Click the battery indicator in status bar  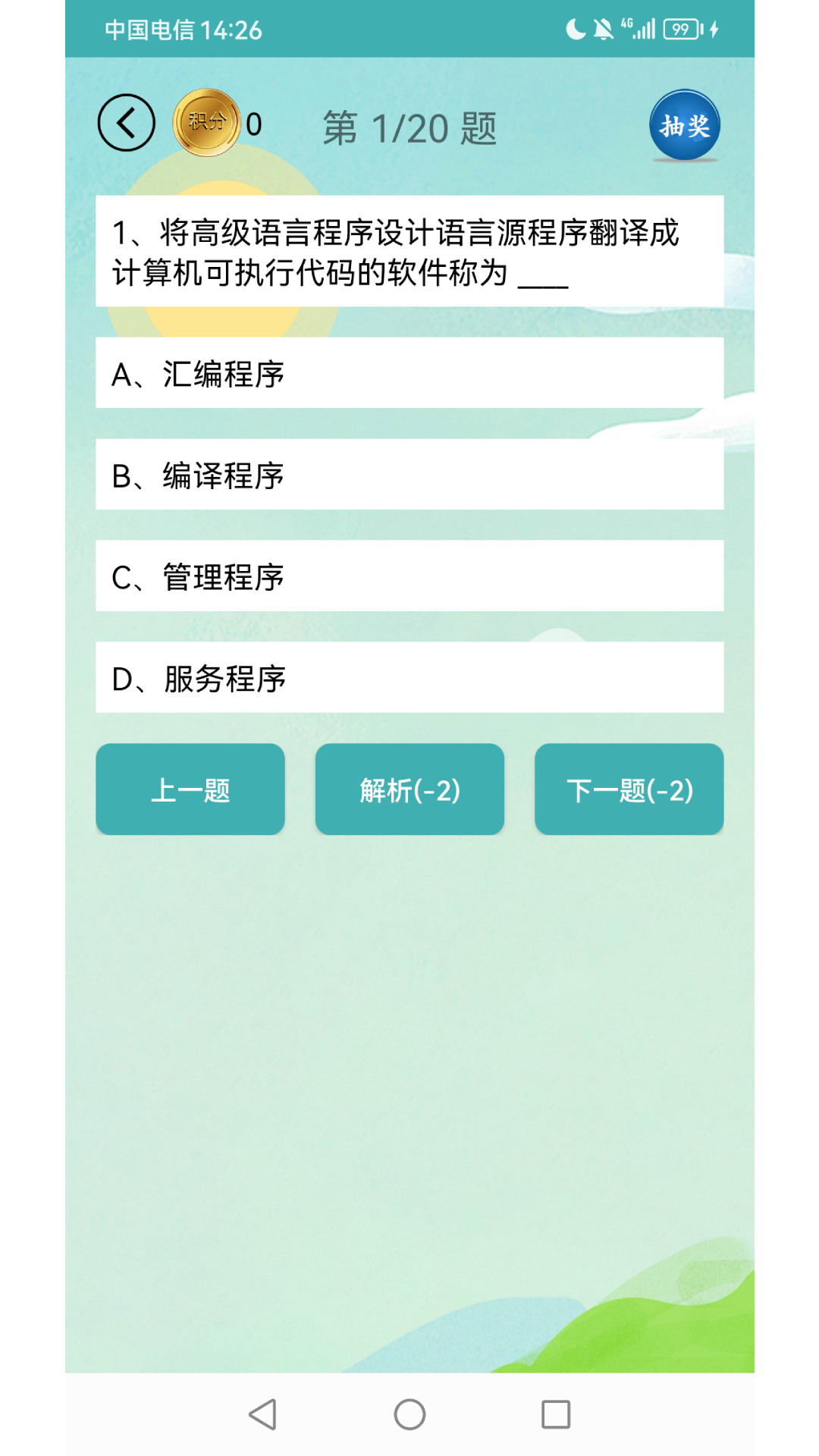(x=679, y=27)
